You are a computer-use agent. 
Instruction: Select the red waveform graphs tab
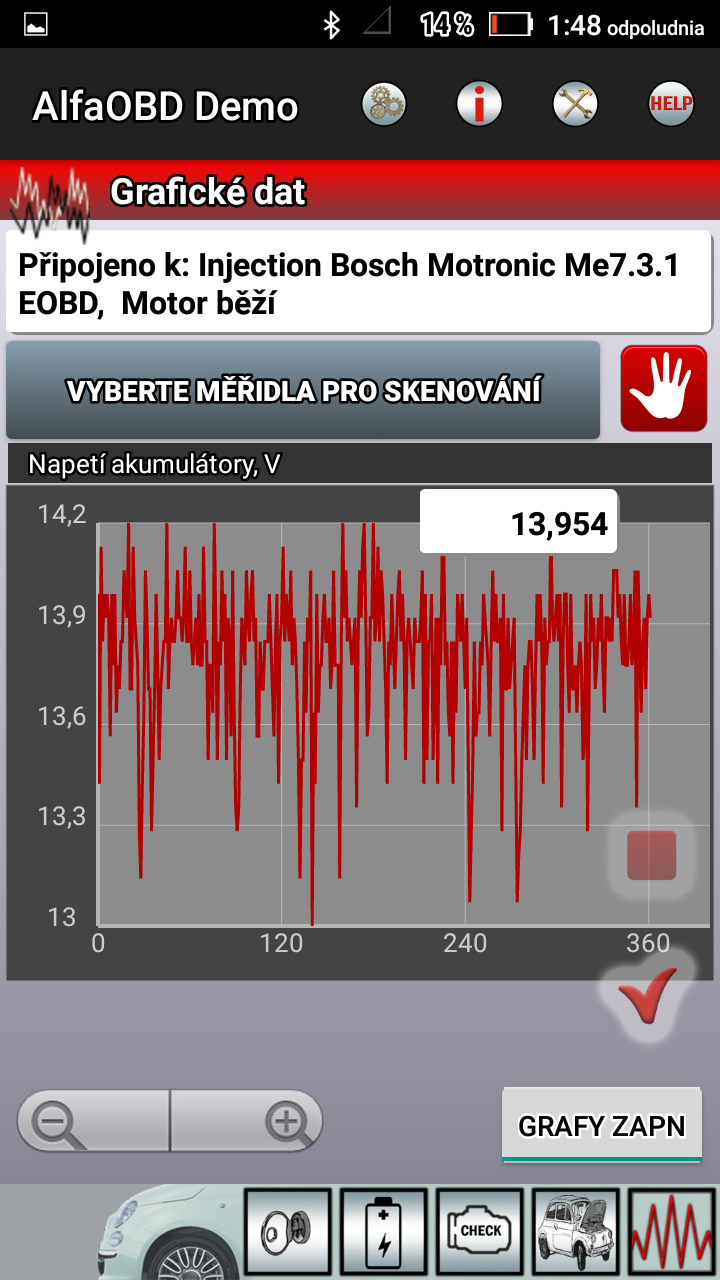coord(671,1230)
